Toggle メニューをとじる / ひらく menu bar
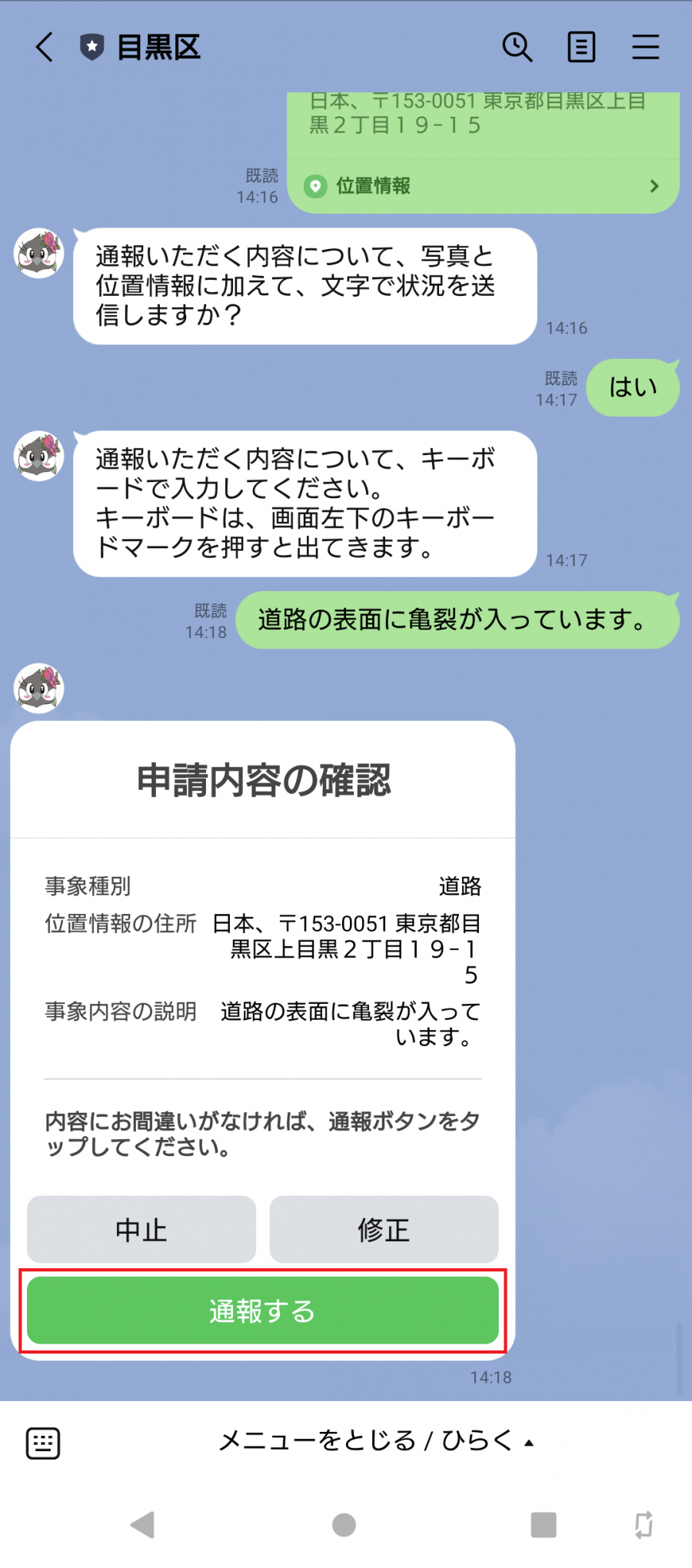692x1568 pixels. 375,1440
